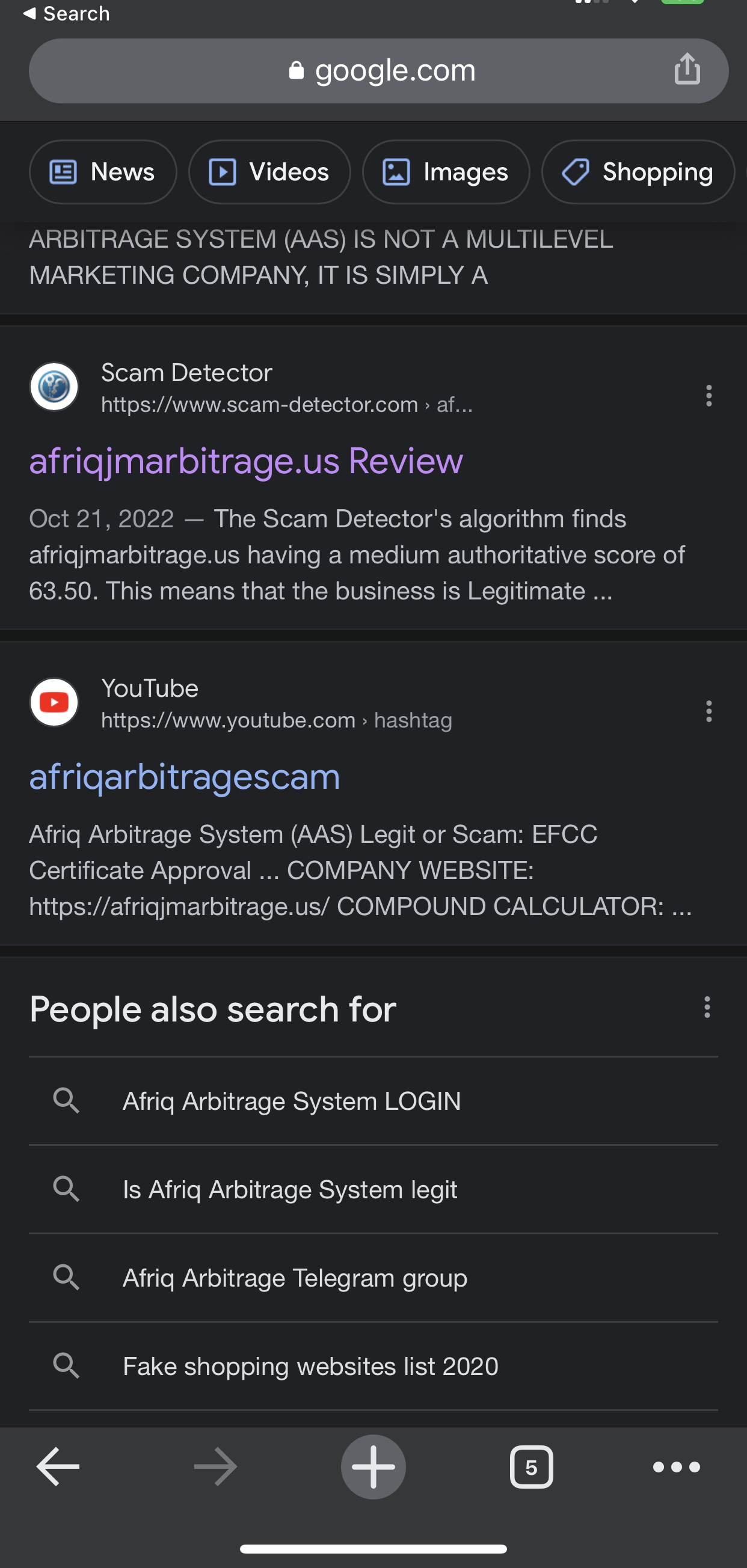
Task: Open the Shopping results filter
Action: click(x=638, y=173)
